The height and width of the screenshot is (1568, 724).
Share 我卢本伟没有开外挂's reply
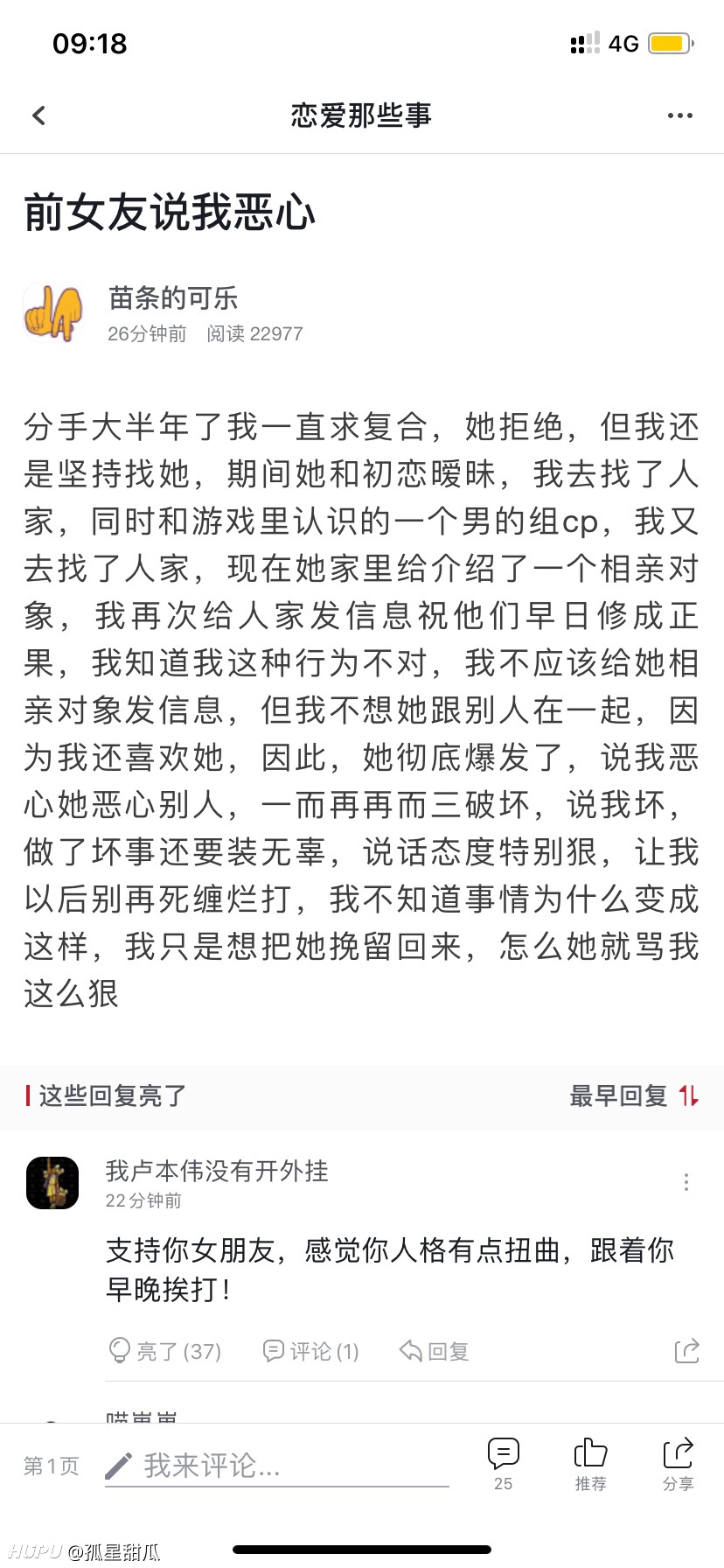687,1351
